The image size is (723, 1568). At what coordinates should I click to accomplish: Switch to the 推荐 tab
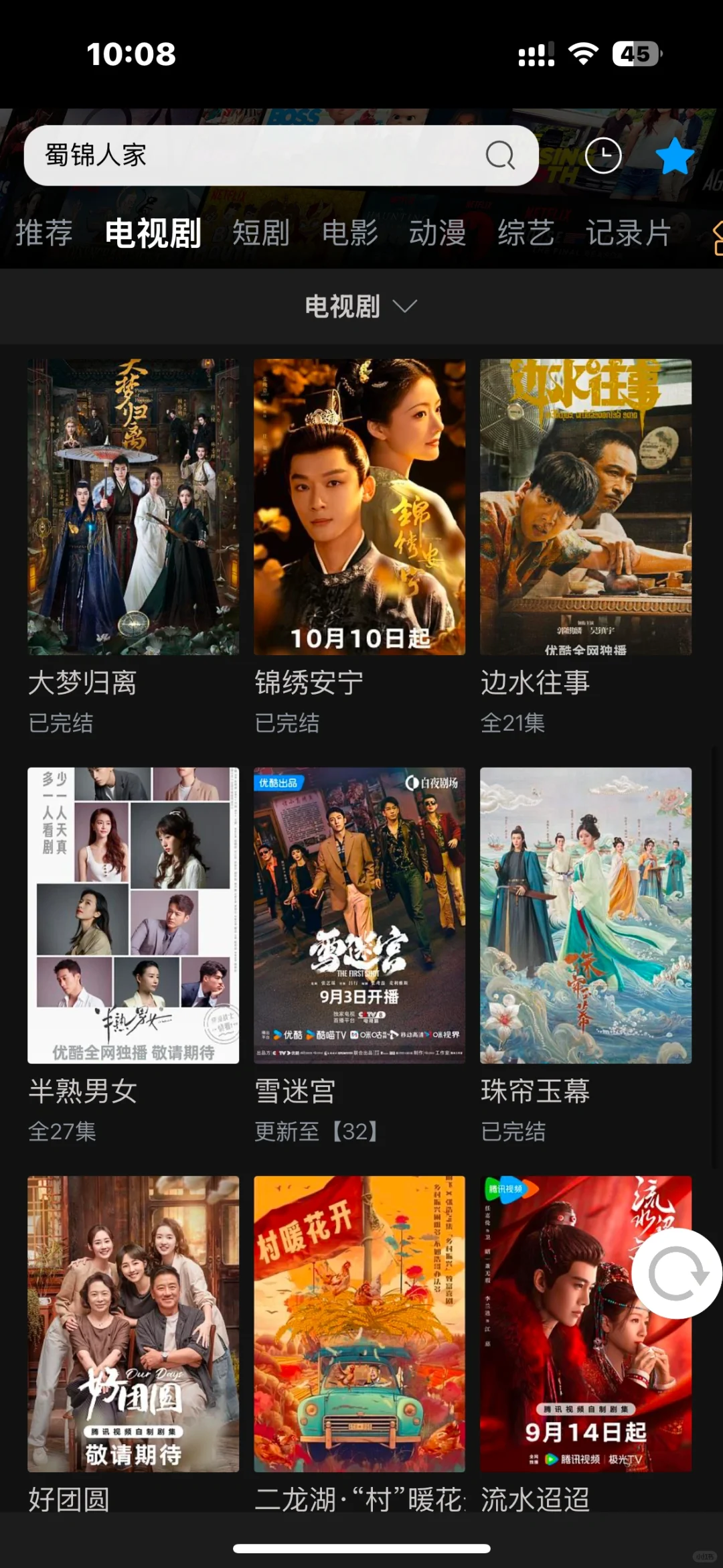pos(44,233)
